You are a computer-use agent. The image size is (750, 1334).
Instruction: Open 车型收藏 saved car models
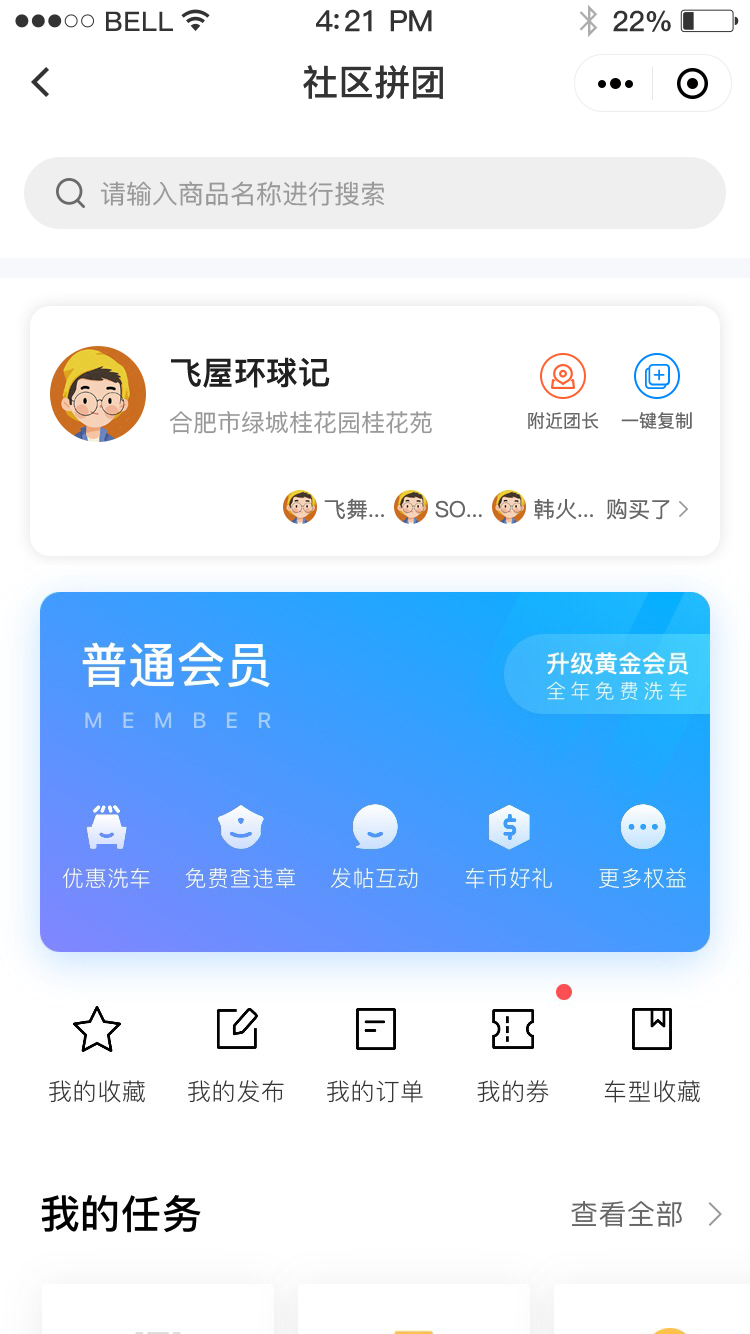tap(652, 1055)
